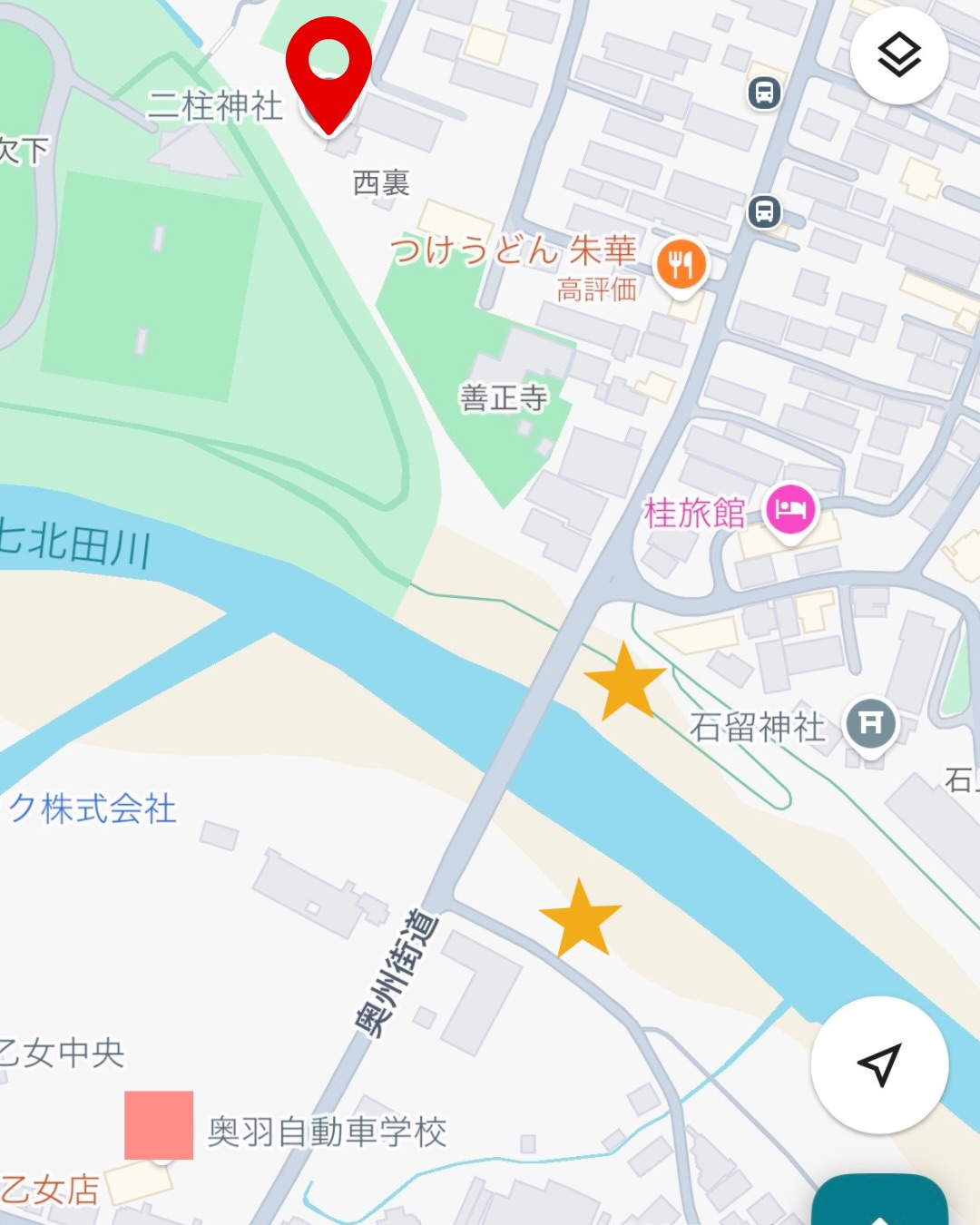Open the map layers button
The image size is (980, 1225).
(898, 55)
